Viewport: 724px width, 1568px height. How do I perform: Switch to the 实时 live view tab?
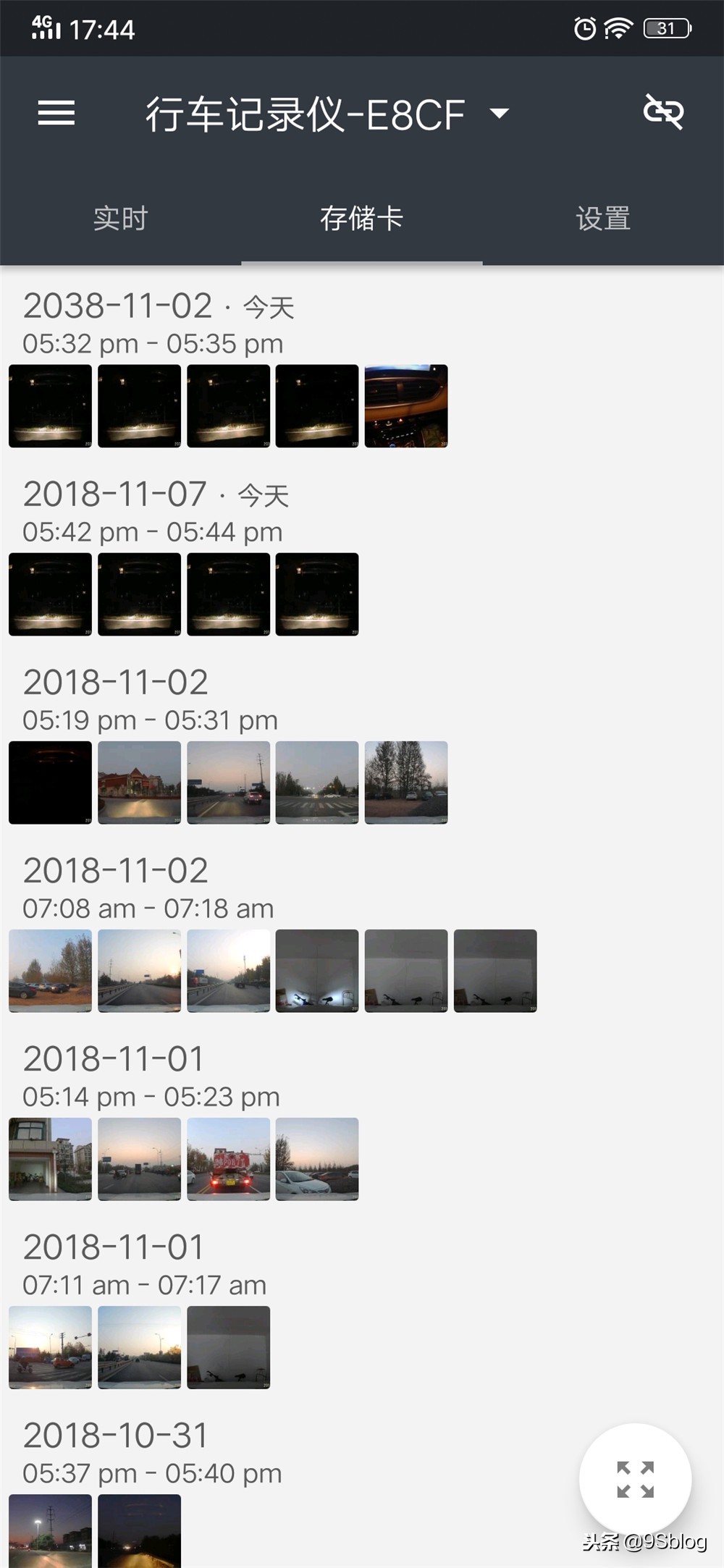120,219
